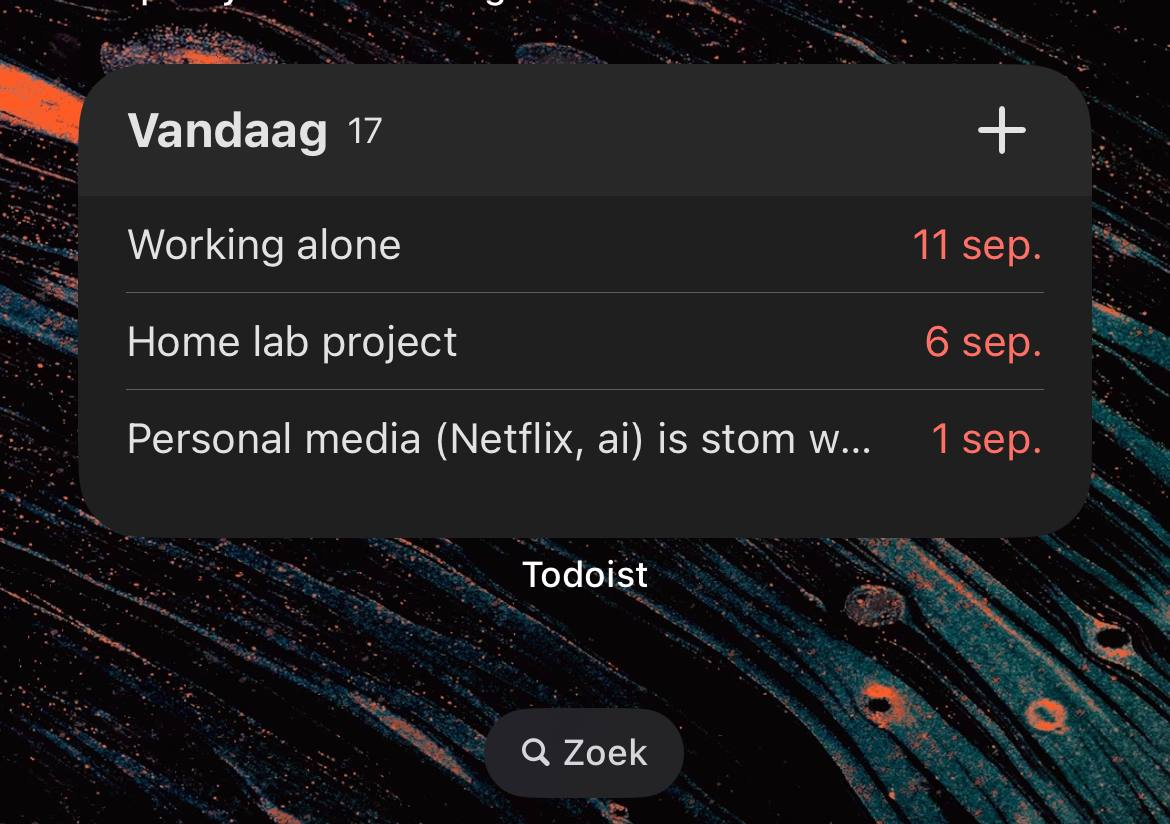This screenshot has height=824, width=1170.
Task: Add a new task with the plus icon
Action: point(1001,131)
